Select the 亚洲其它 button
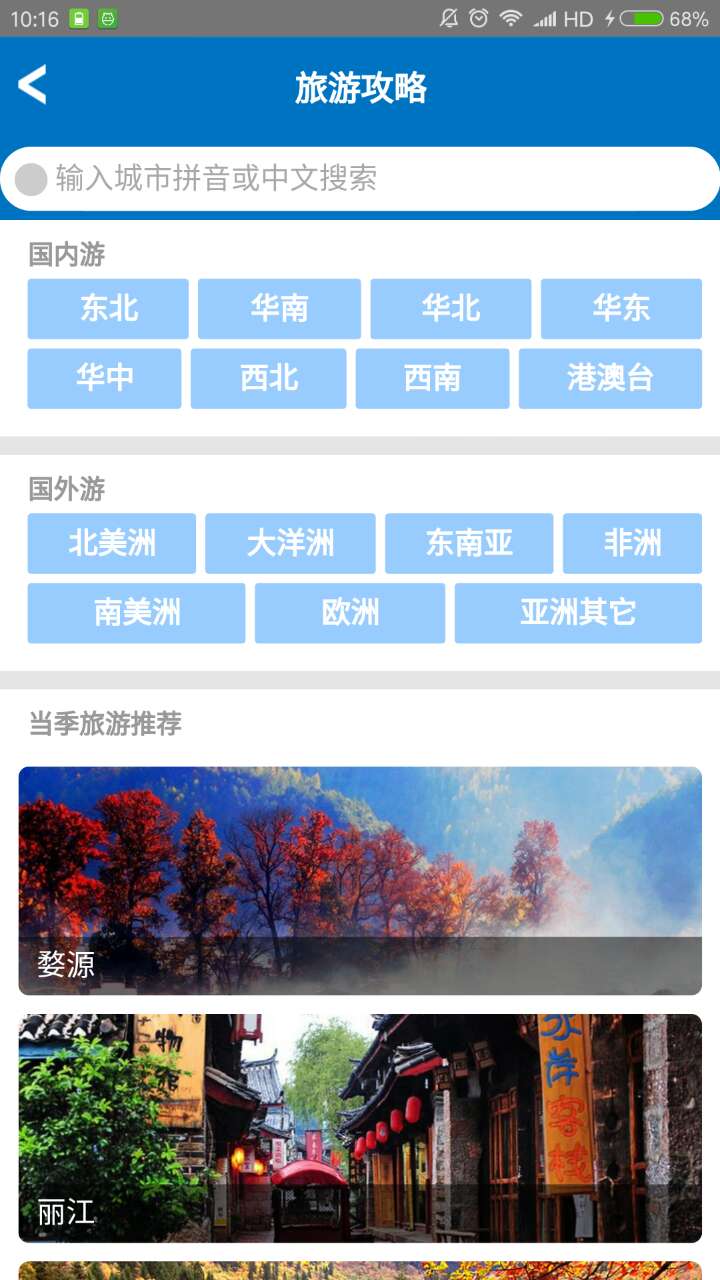The width and height of the screenshot is (720, 1280). pos(578,612)
